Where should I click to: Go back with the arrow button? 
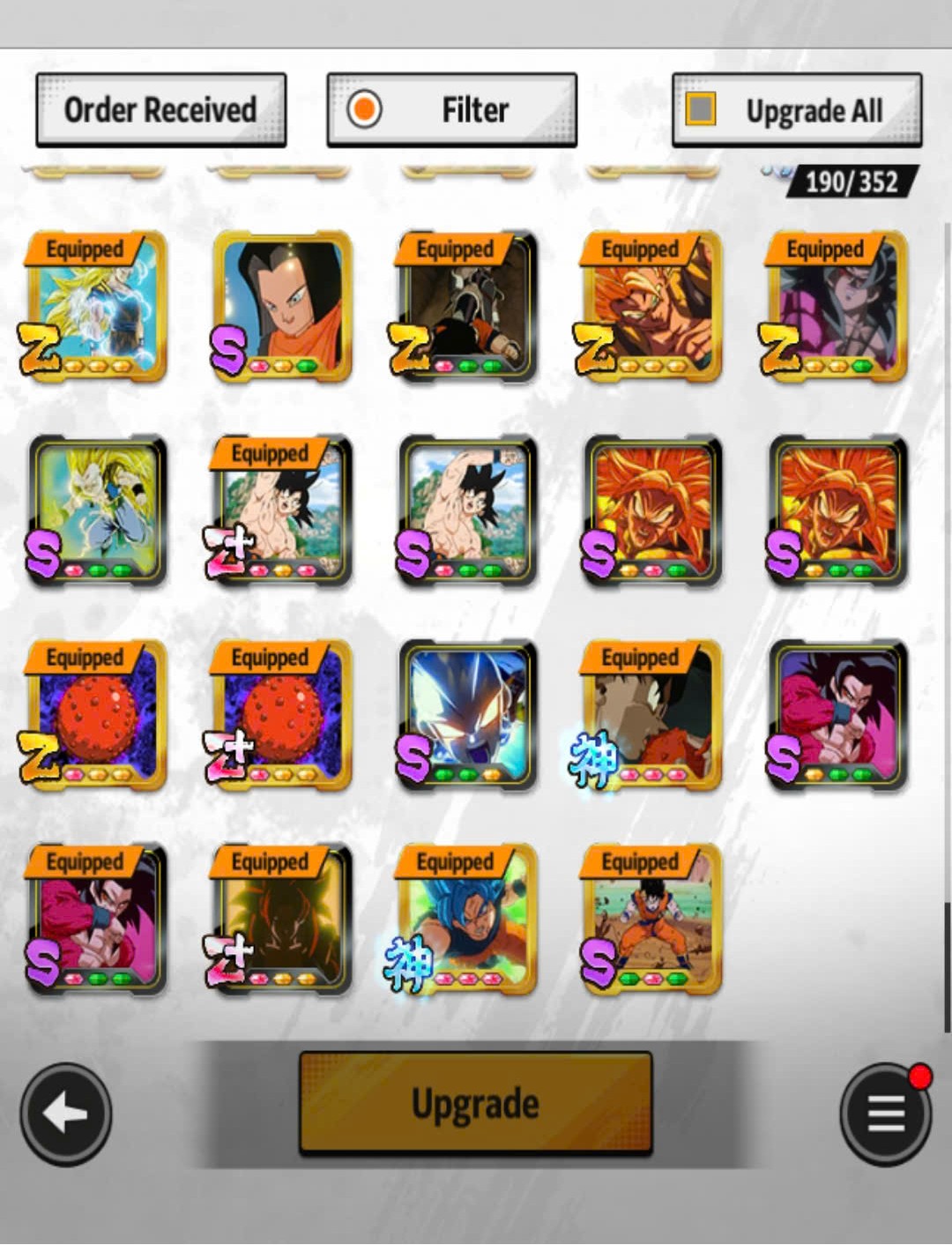[66, 1114]
